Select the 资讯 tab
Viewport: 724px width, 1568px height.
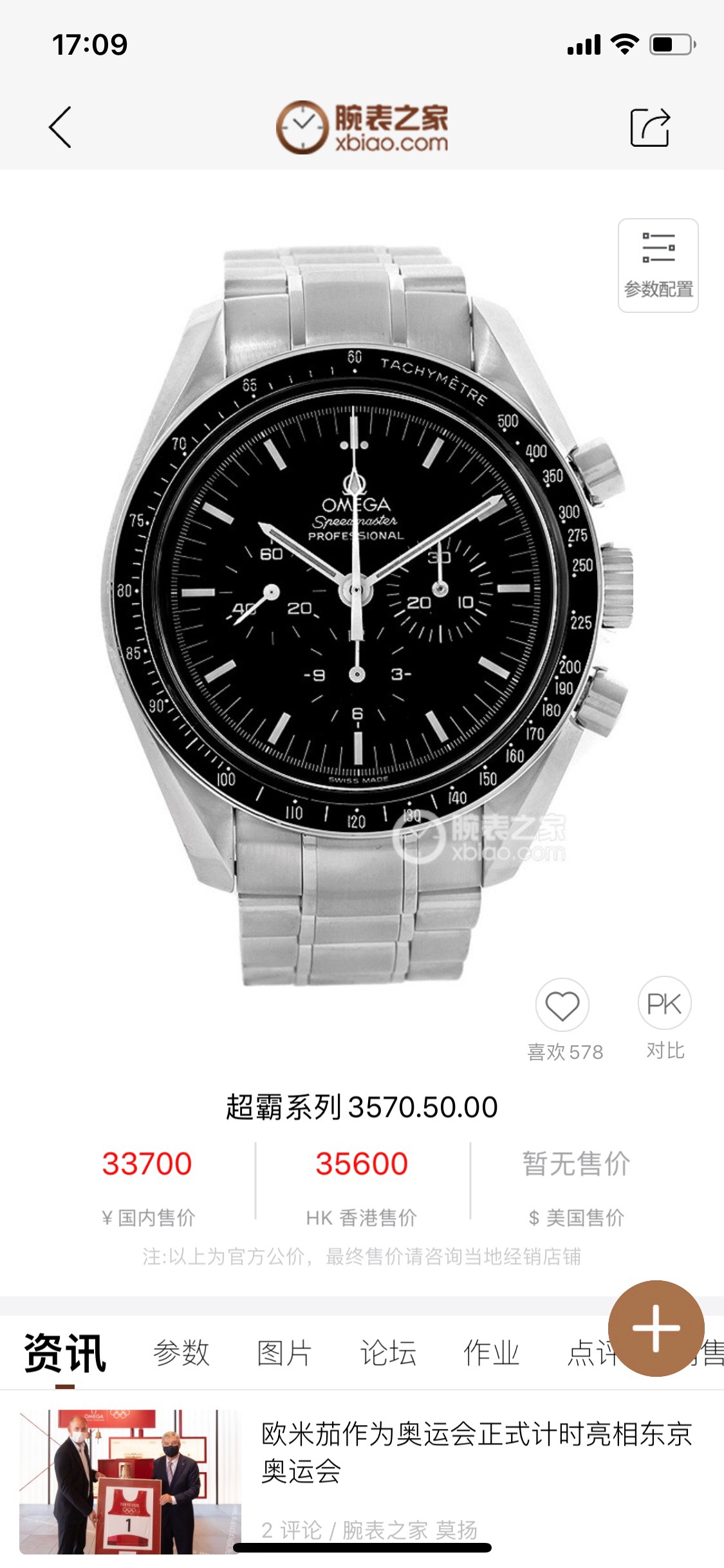(x=65, y=1353)
